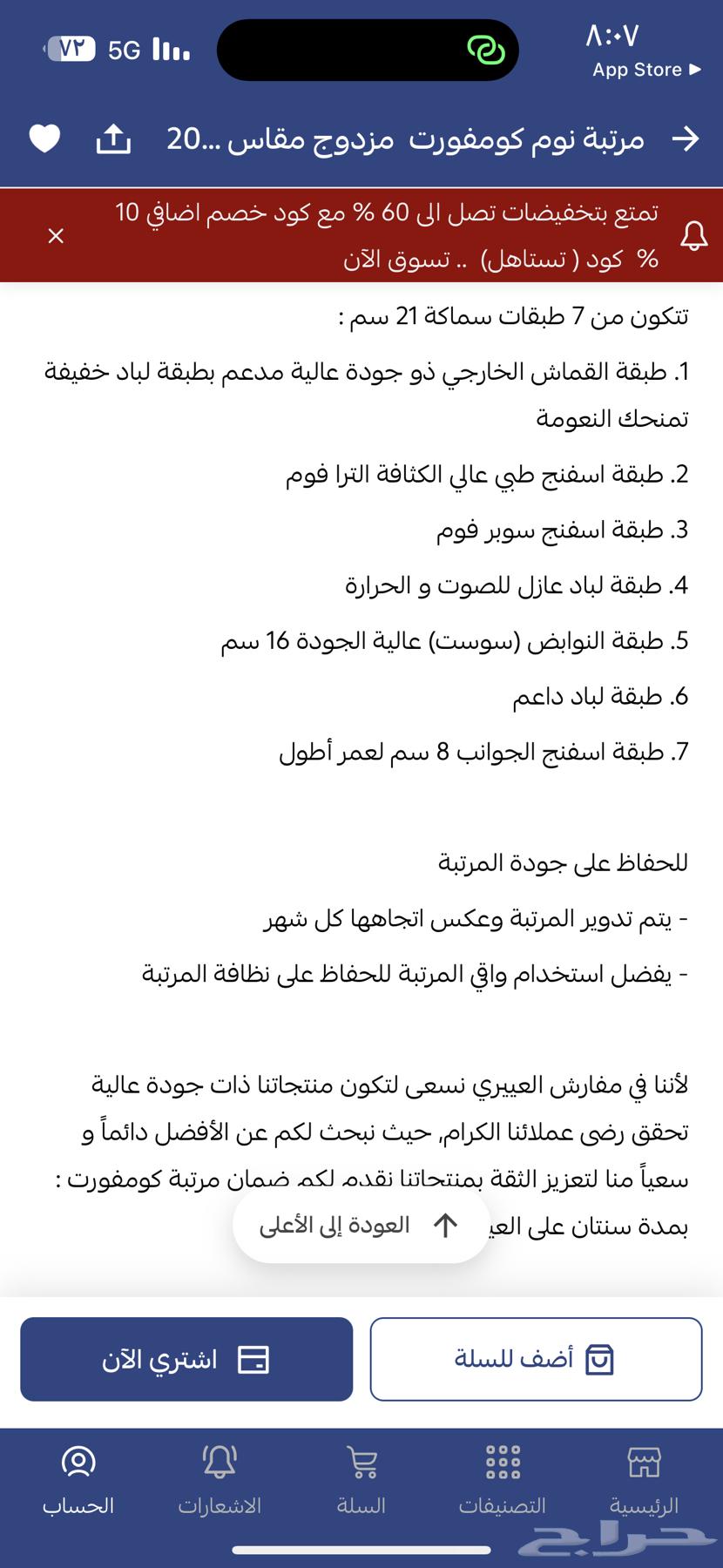Select the الرئيسية home store icon
723x1568 pixels.
pos(645,1462)
